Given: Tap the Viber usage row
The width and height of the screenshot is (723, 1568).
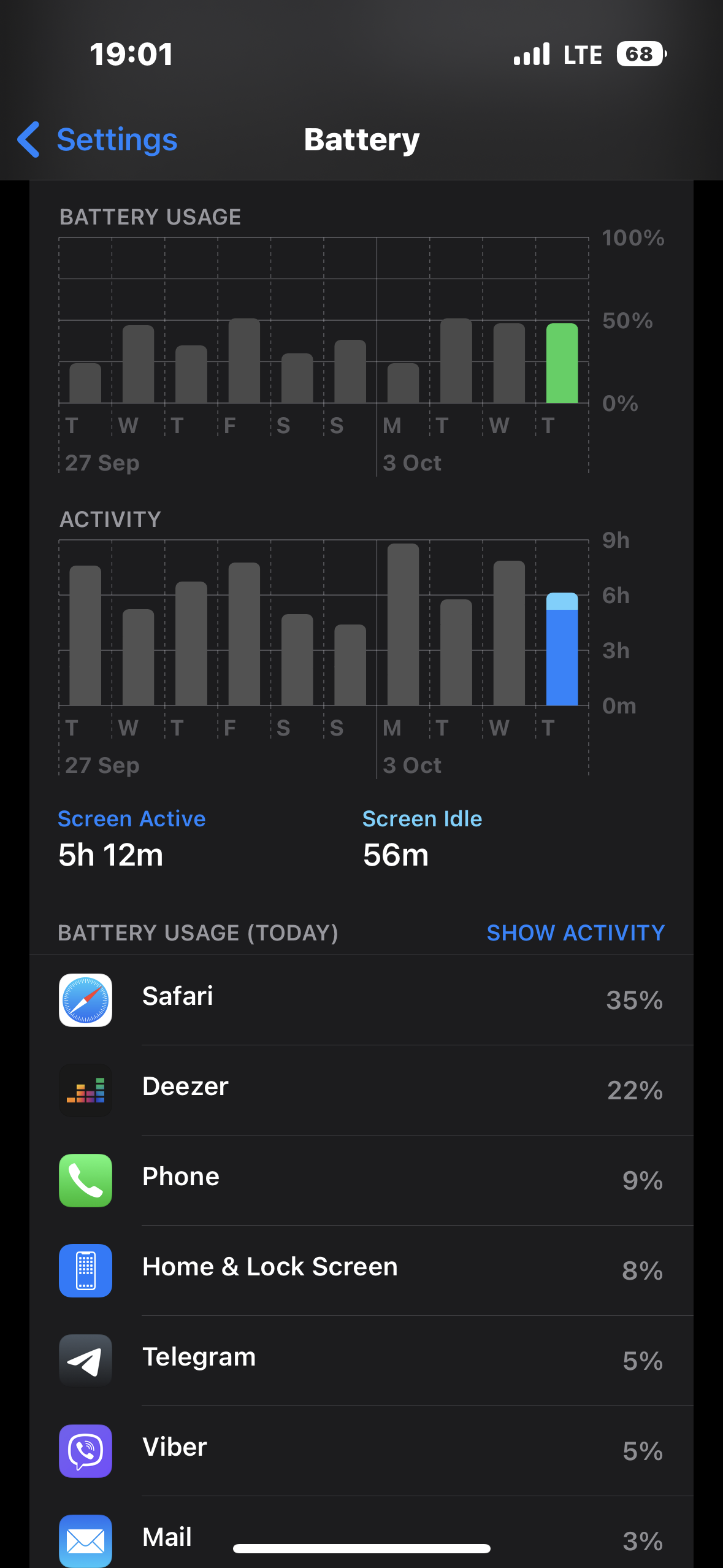Looking at the screenshot, I should [x=361, y=1450].
